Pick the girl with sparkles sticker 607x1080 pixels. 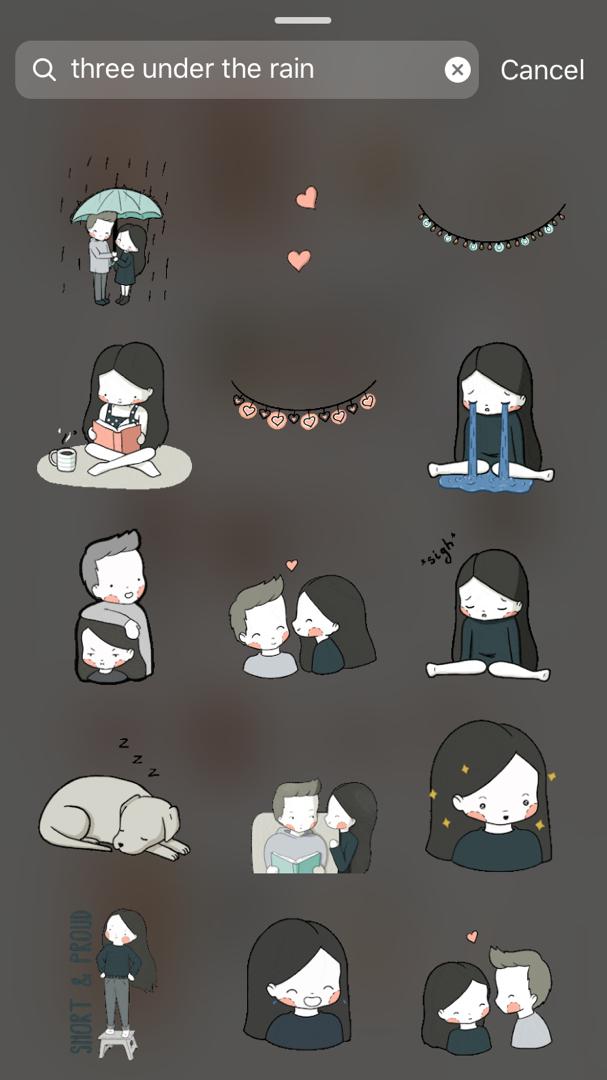(x=488, y=795)
